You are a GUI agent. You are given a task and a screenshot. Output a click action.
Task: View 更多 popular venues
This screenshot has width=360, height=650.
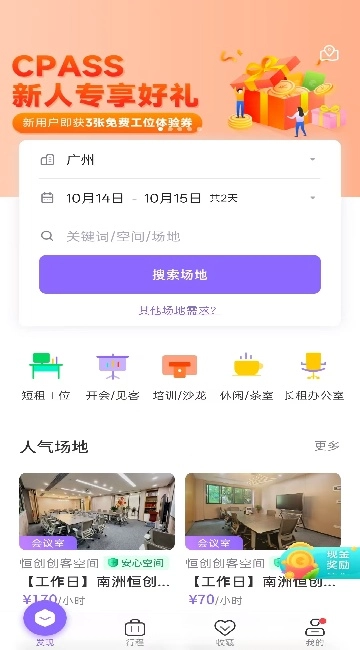point(327,446)
